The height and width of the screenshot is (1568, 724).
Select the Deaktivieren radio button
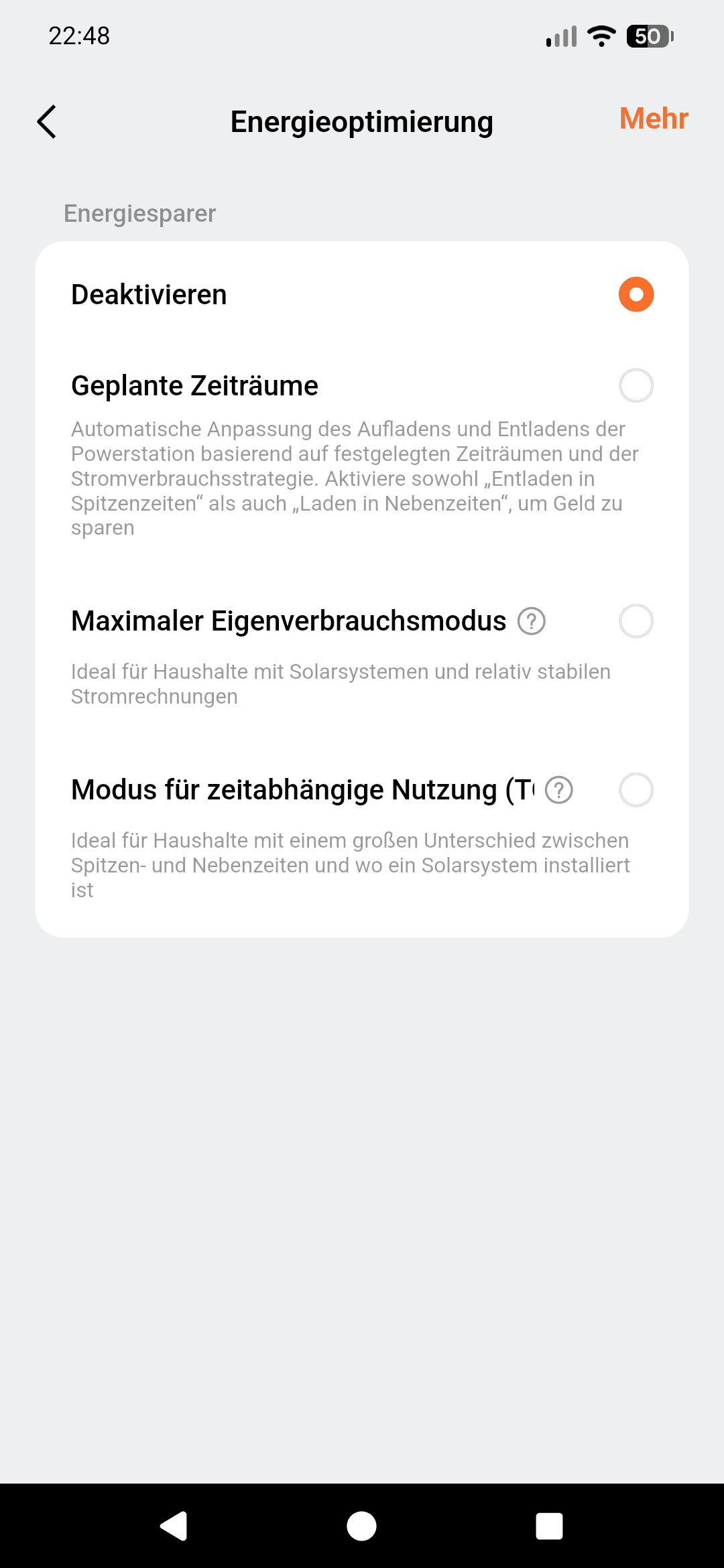coord(636,294)
